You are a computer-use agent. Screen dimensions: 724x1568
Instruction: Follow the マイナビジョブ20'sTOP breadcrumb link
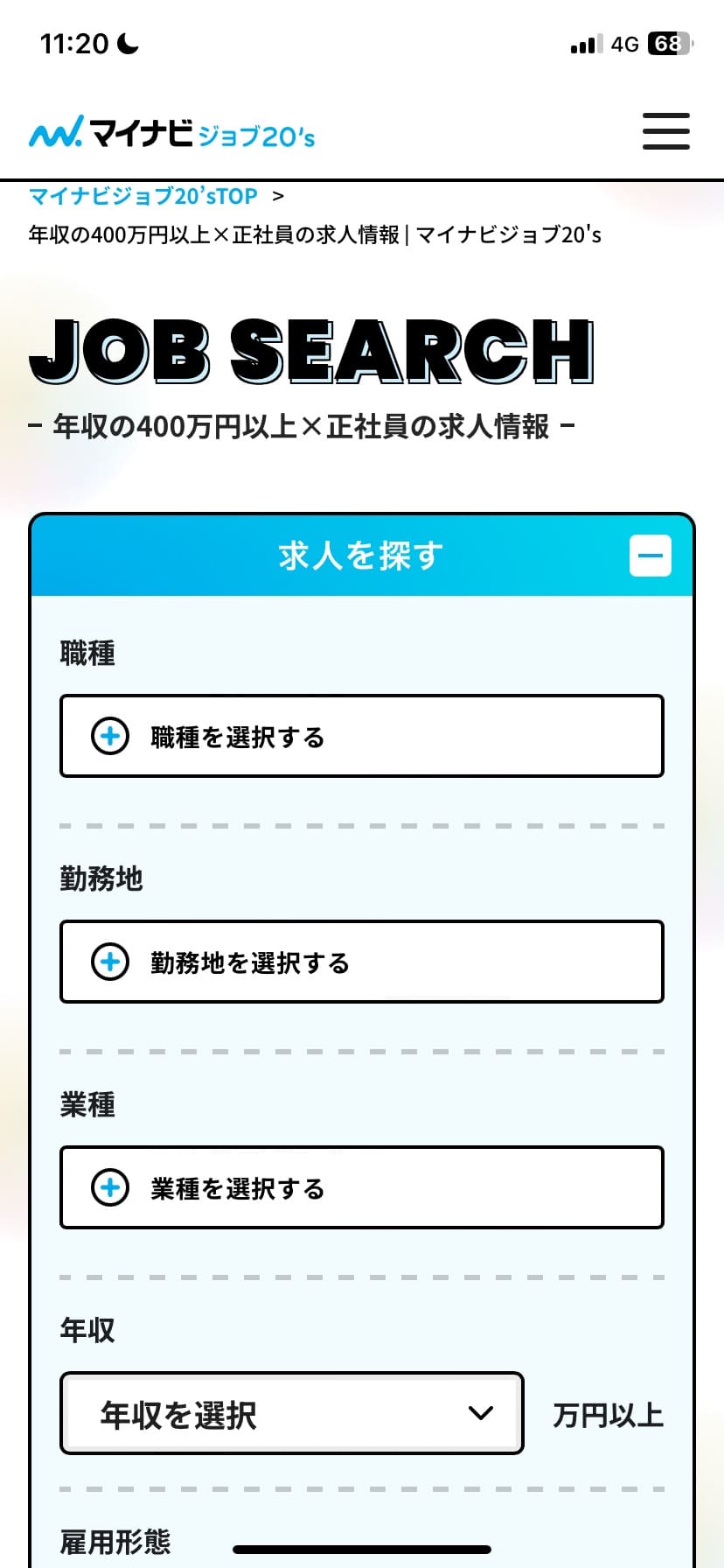pyautogui.click(x=143, y=196)
